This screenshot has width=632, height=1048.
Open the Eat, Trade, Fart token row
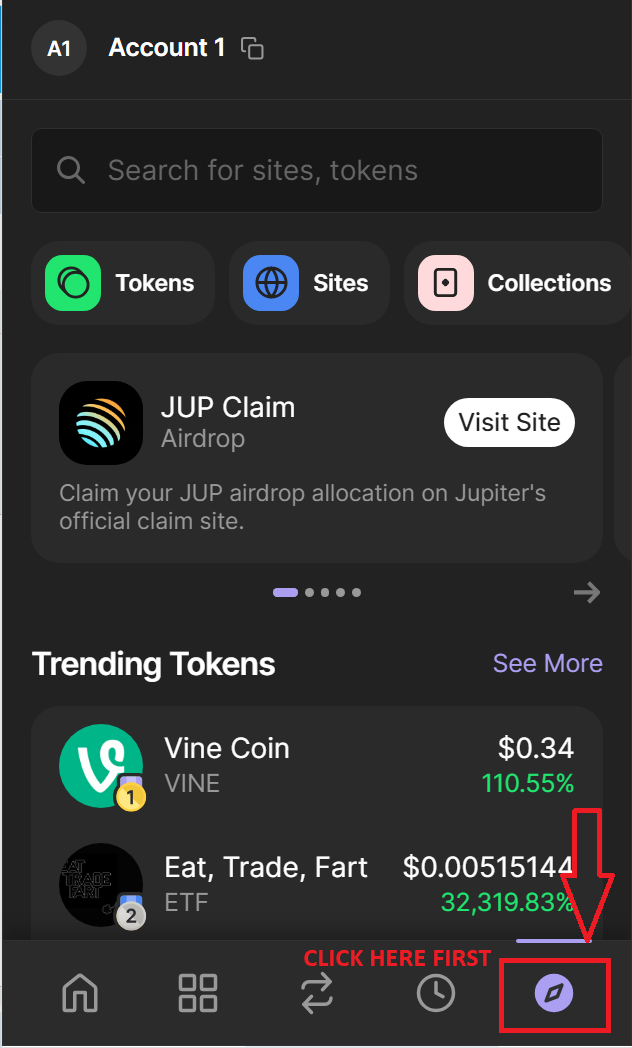317,885
